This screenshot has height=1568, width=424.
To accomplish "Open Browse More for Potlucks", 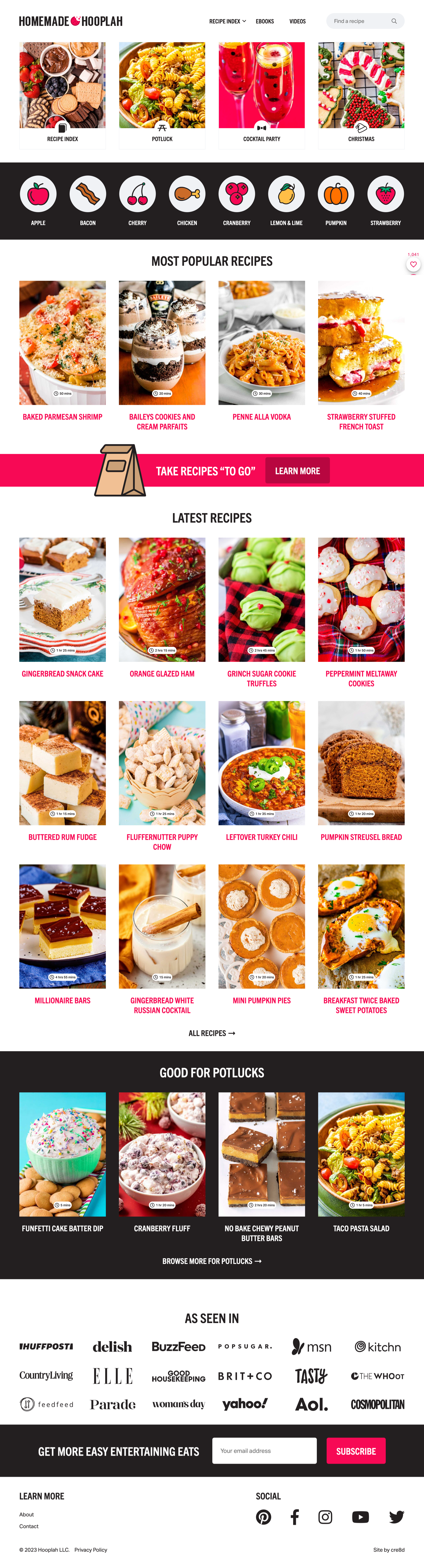I will coord(211,1261).
